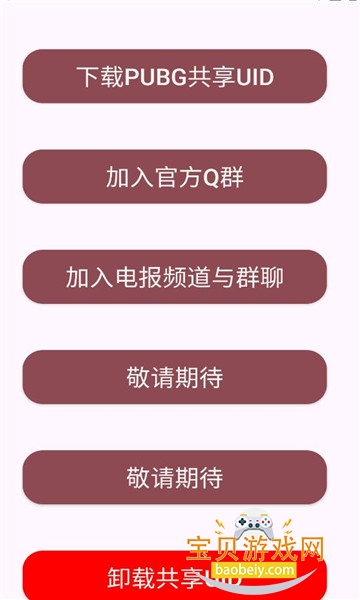Tap the 下载PUBG共享UID button
360x600 pixels.
pyautogui.click(x=174, y=76)
